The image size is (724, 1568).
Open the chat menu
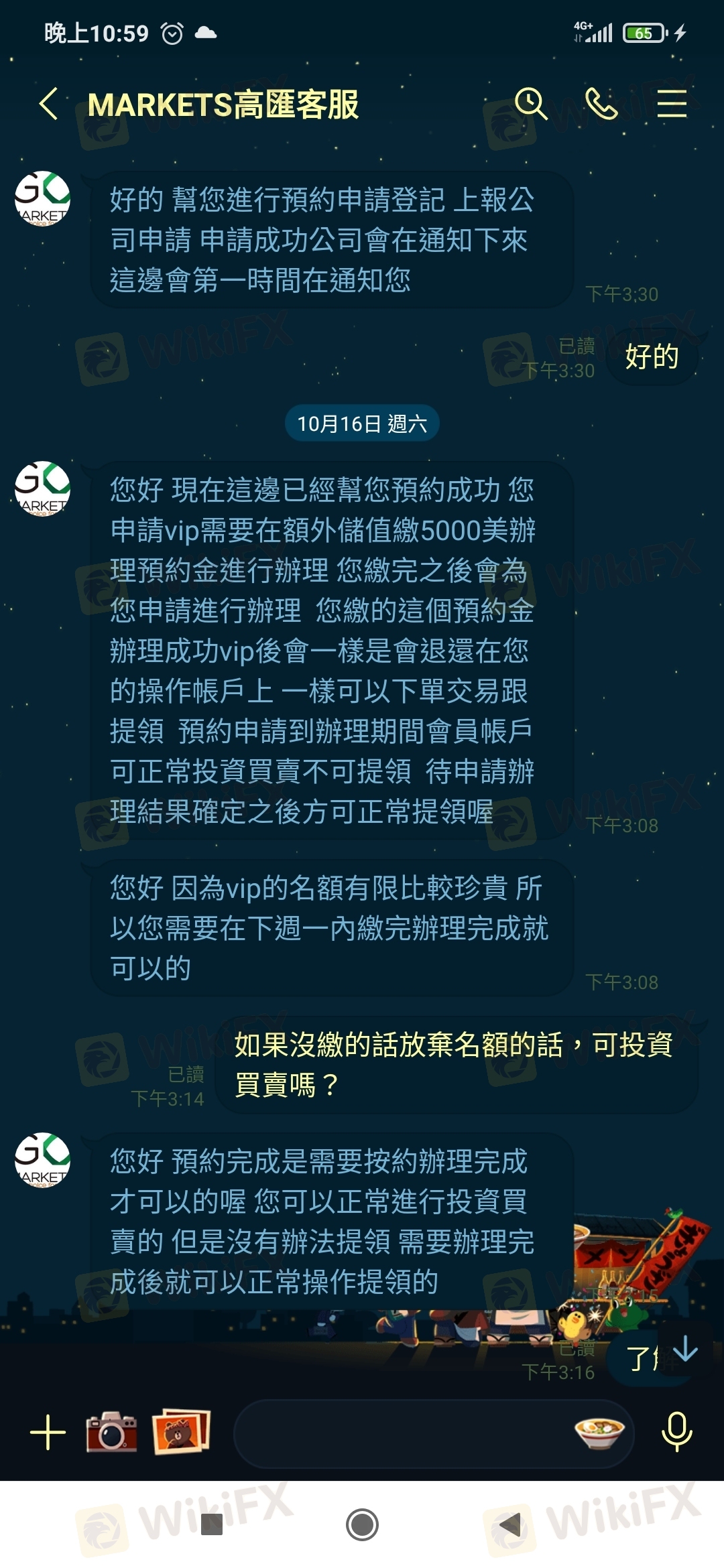(672, 104)
